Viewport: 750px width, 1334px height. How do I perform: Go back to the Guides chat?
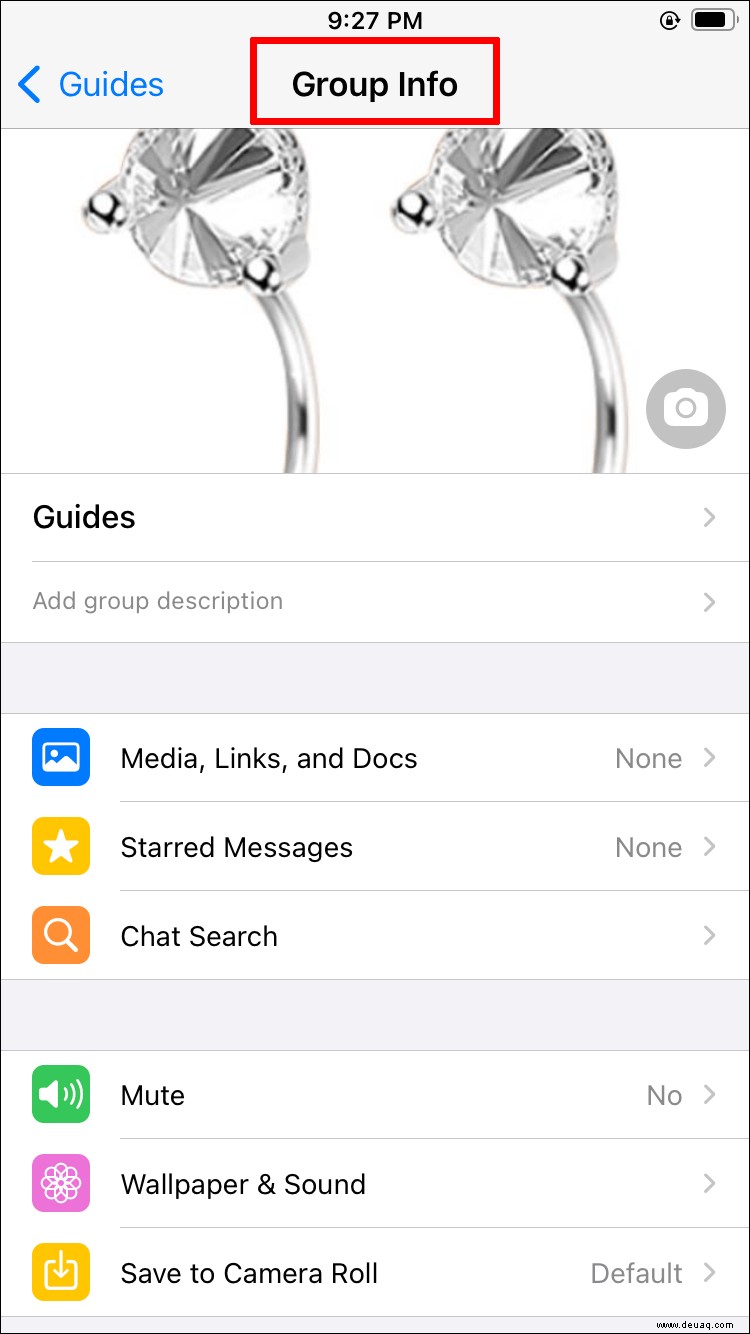[x=90, y=85]
